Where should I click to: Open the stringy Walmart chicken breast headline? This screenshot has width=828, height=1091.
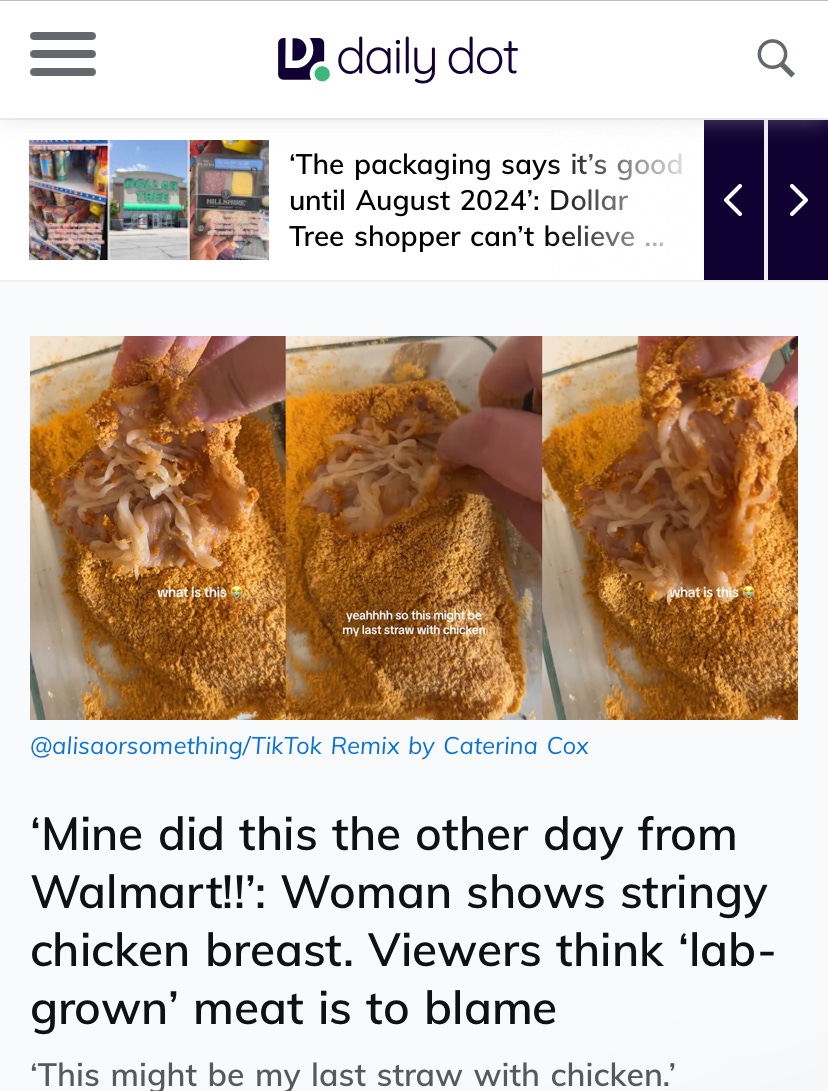tap(400, 920)
